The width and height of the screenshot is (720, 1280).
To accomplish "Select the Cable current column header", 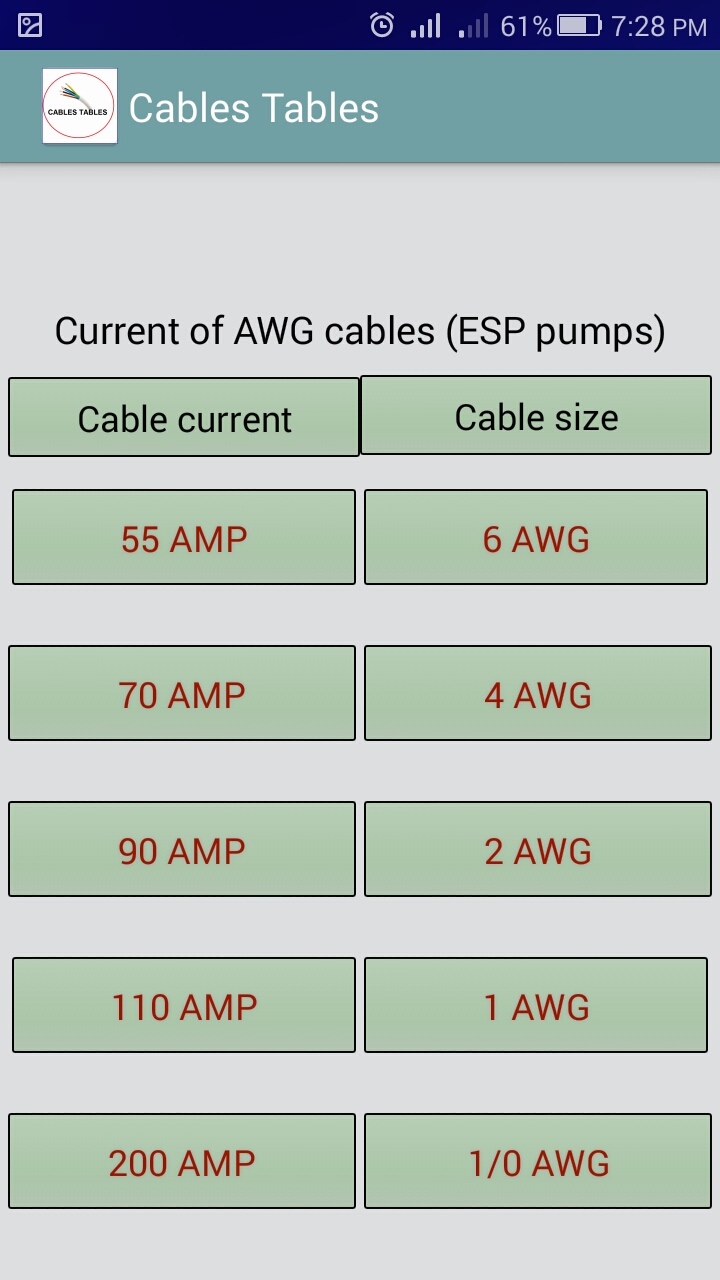I will tap(184, 417).
